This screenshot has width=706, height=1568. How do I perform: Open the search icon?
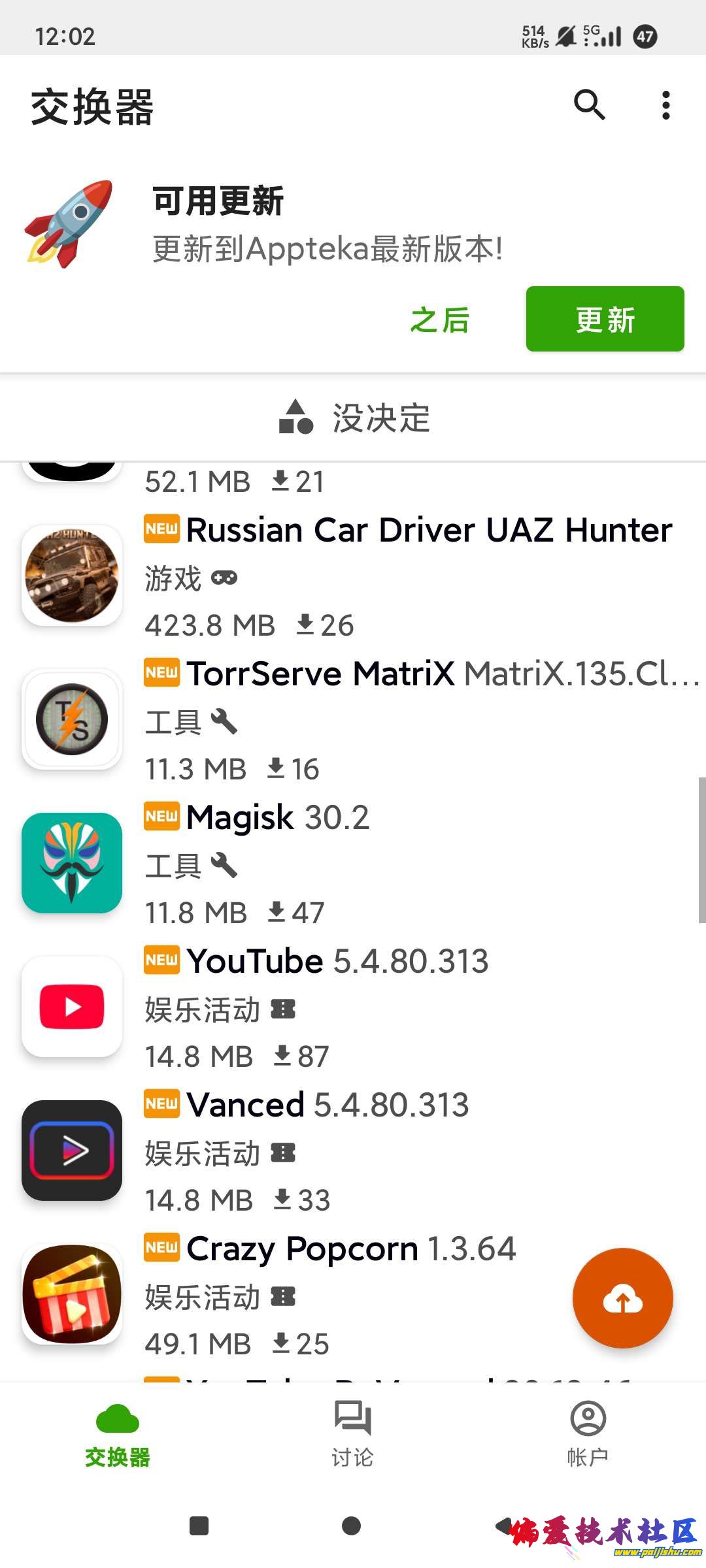(589, 106)
